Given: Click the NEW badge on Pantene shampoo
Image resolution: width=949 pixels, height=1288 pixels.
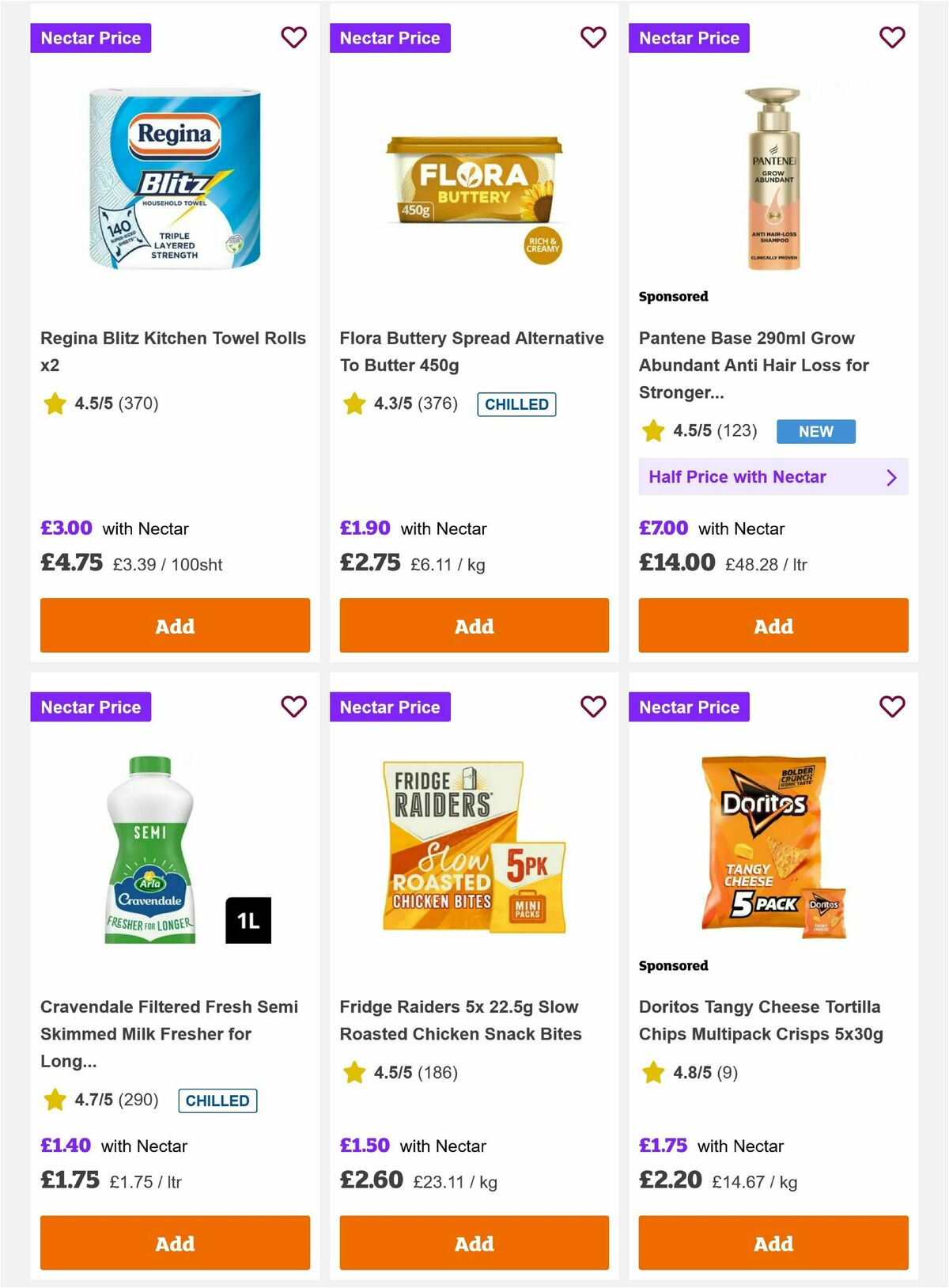Looking at the screenshot, I should click(816, 431).
